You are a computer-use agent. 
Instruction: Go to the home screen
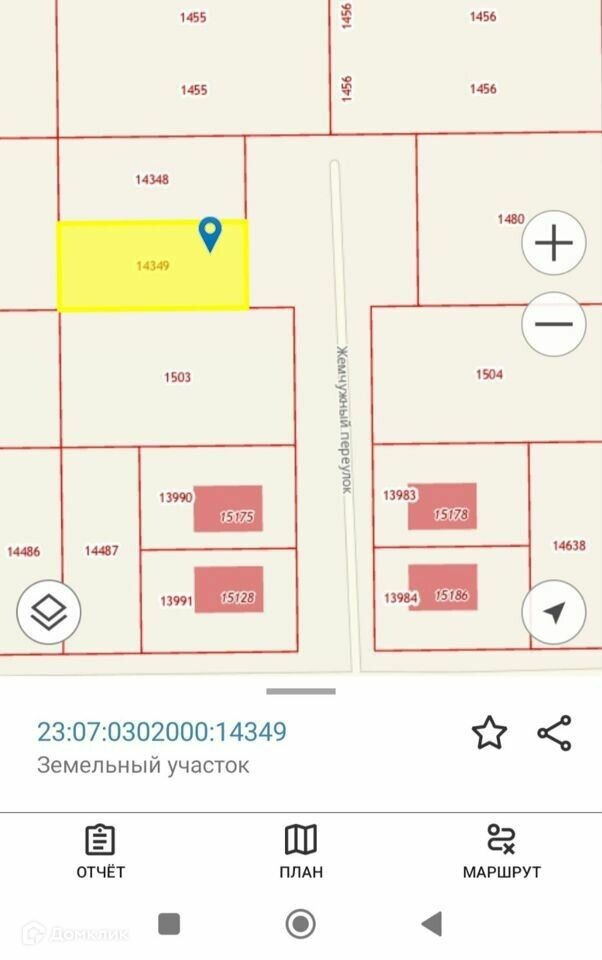301,923
